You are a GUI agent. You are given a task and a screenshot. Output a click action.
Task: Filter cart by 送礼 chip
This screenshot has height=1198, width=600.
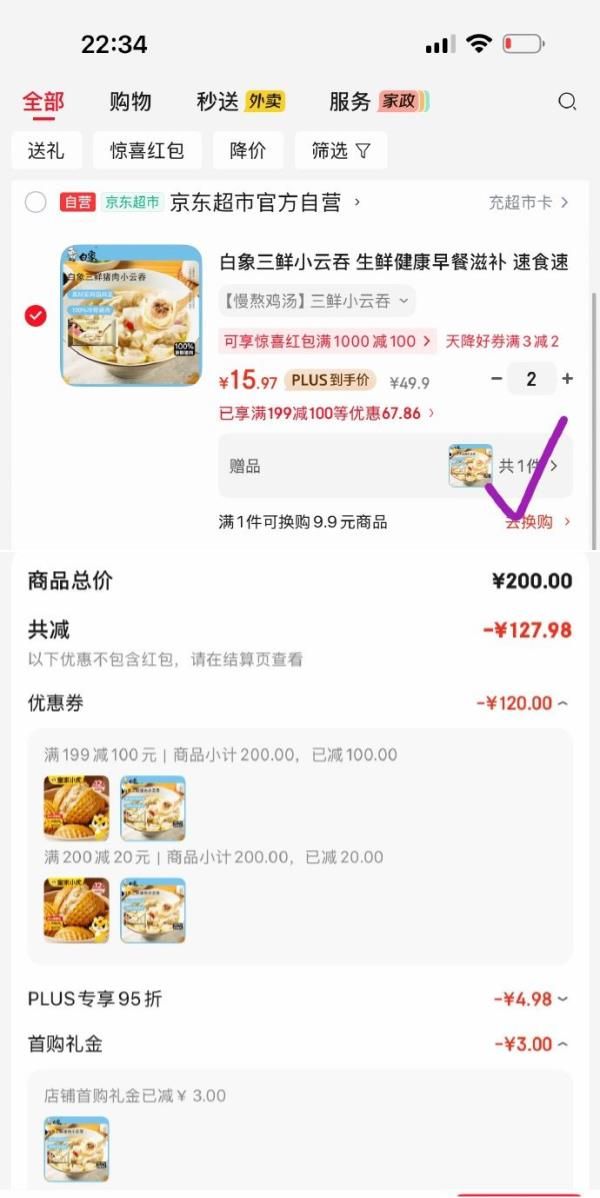[46, 150]
